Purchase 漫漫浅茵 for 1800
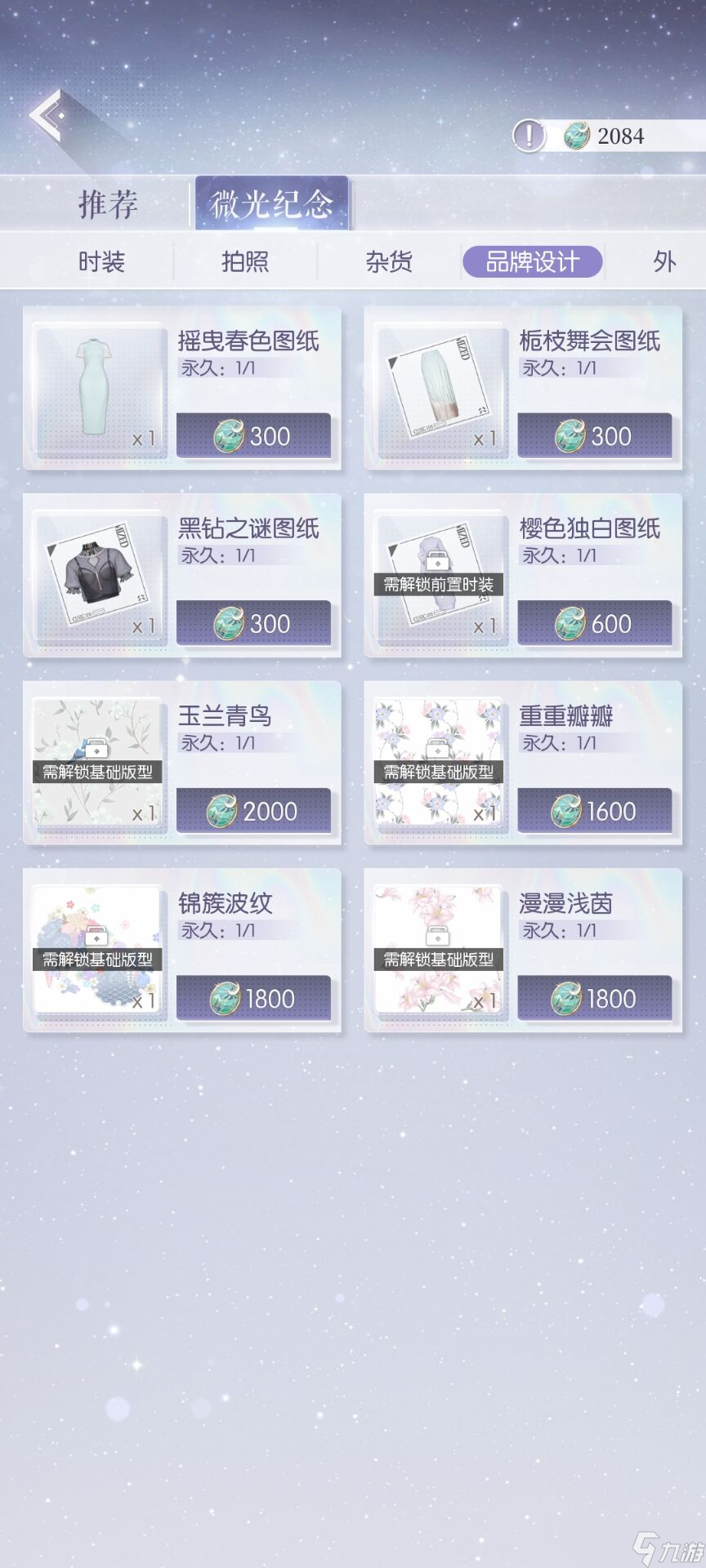Viewport: 706px width, 1568px height. [594, 999]
